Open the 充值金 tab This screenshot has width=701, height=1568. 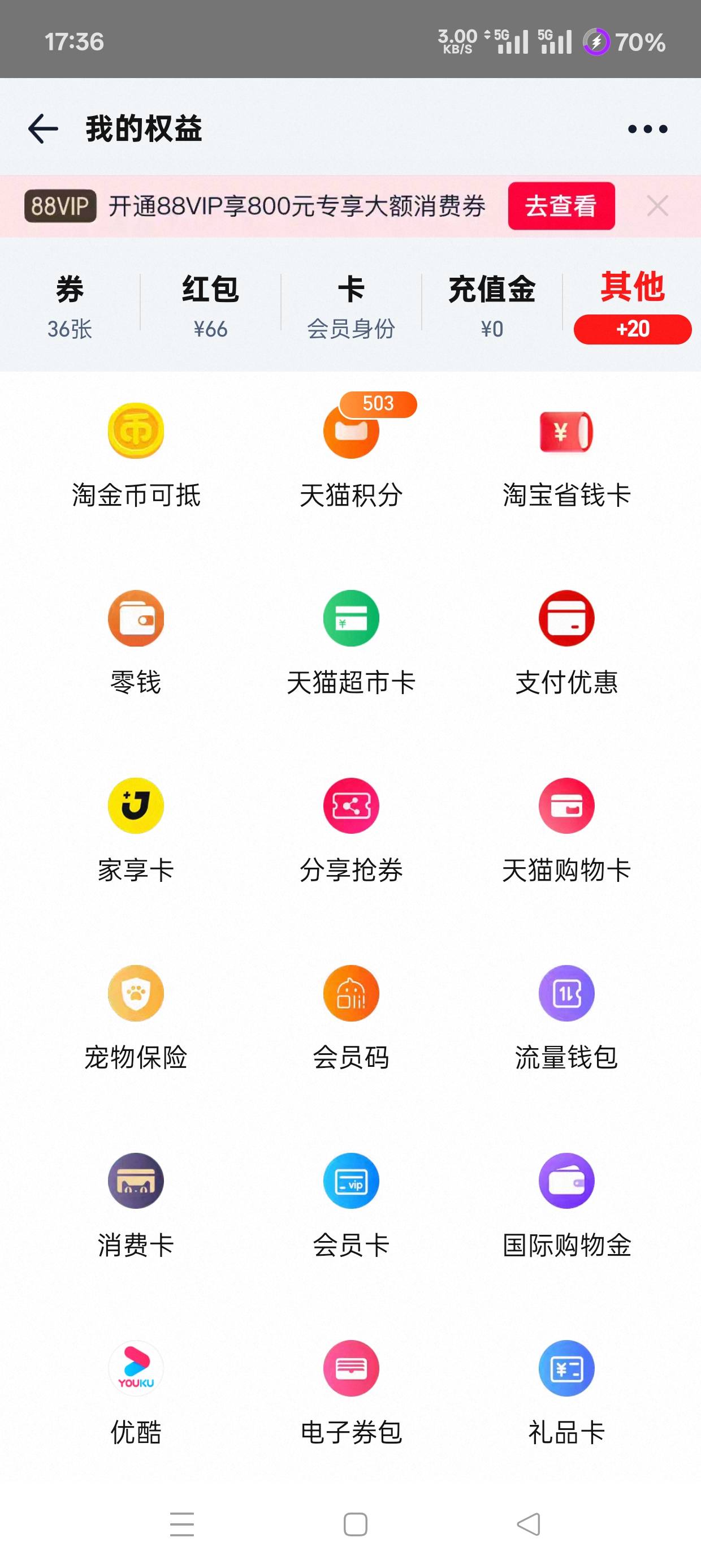(492, 305)
